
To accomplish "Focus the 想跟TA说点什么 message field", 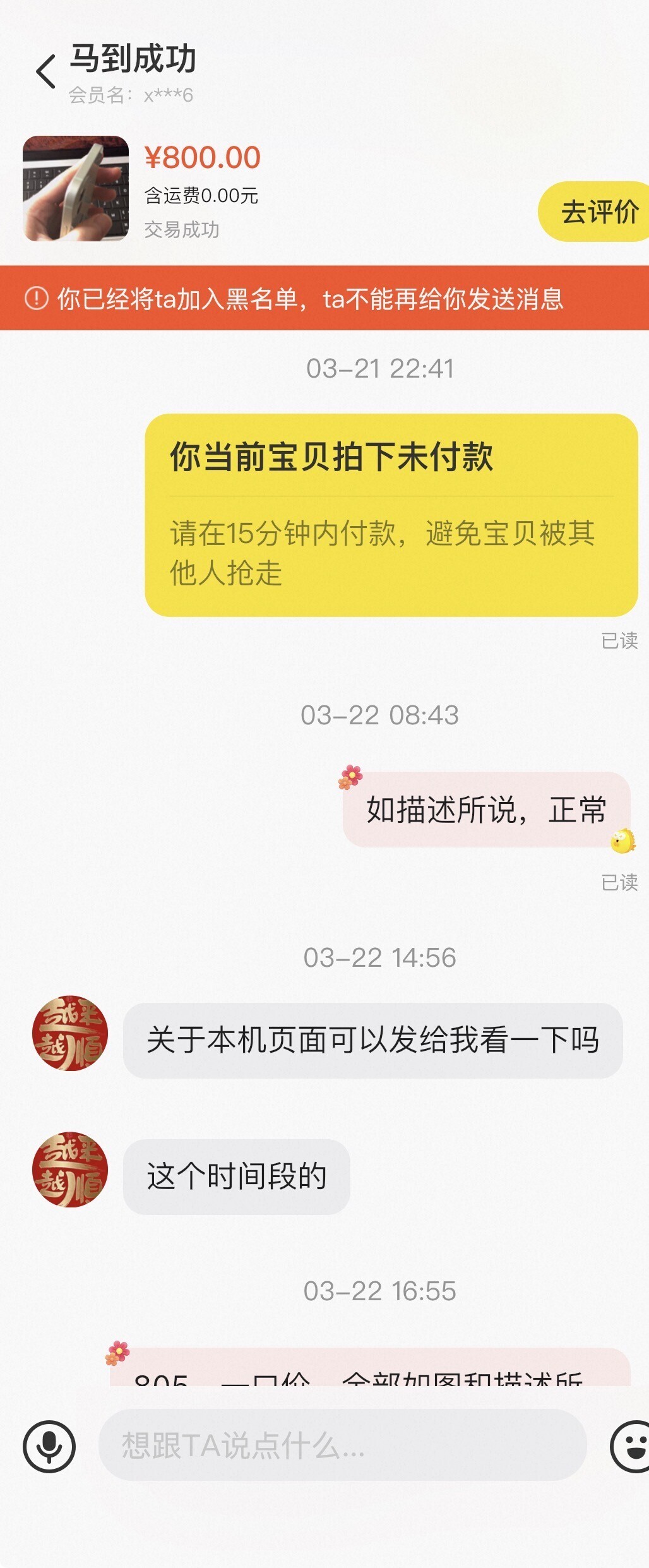I will click(x=342, y=1445).
